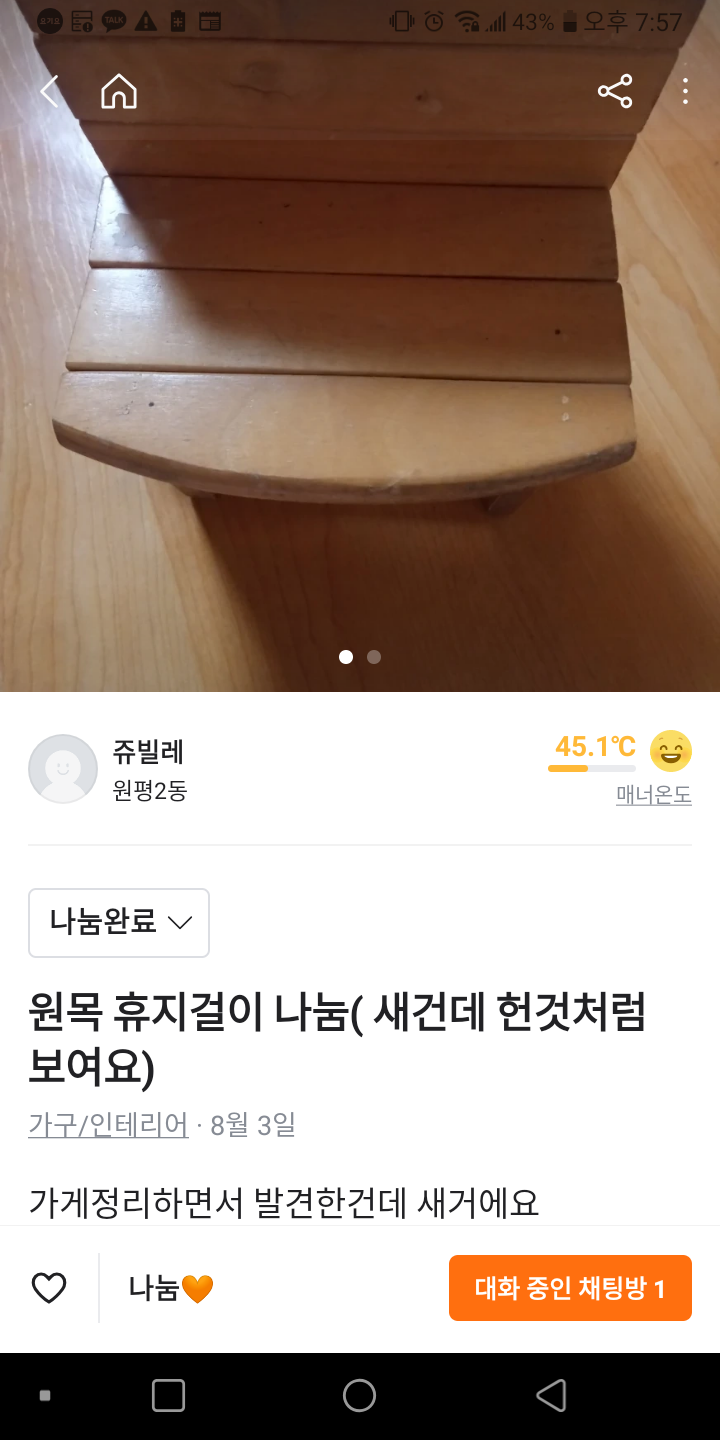Go back using the top-left arrow
The image size is (720, 1440).
coord(49,92)
